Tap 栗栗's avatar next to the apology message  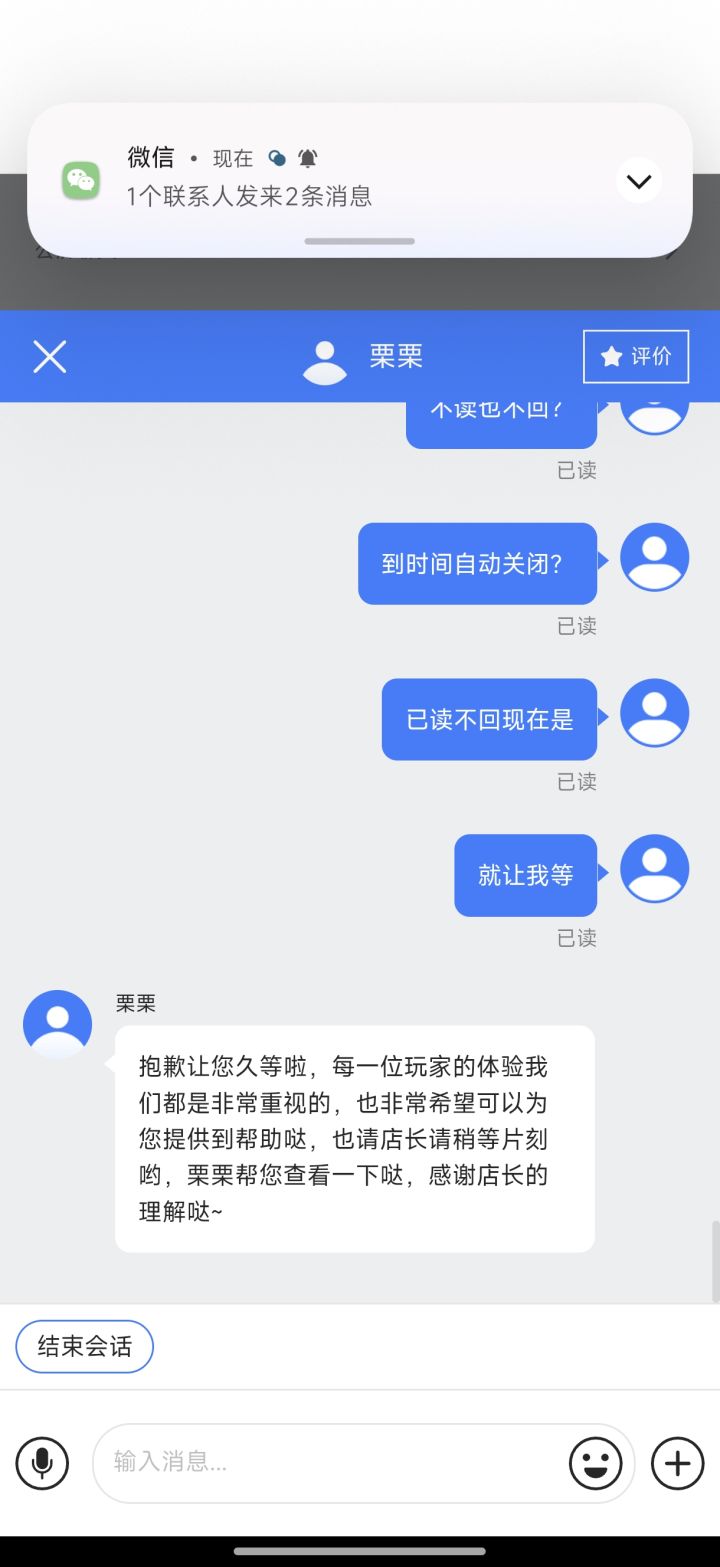[57, 1023]
